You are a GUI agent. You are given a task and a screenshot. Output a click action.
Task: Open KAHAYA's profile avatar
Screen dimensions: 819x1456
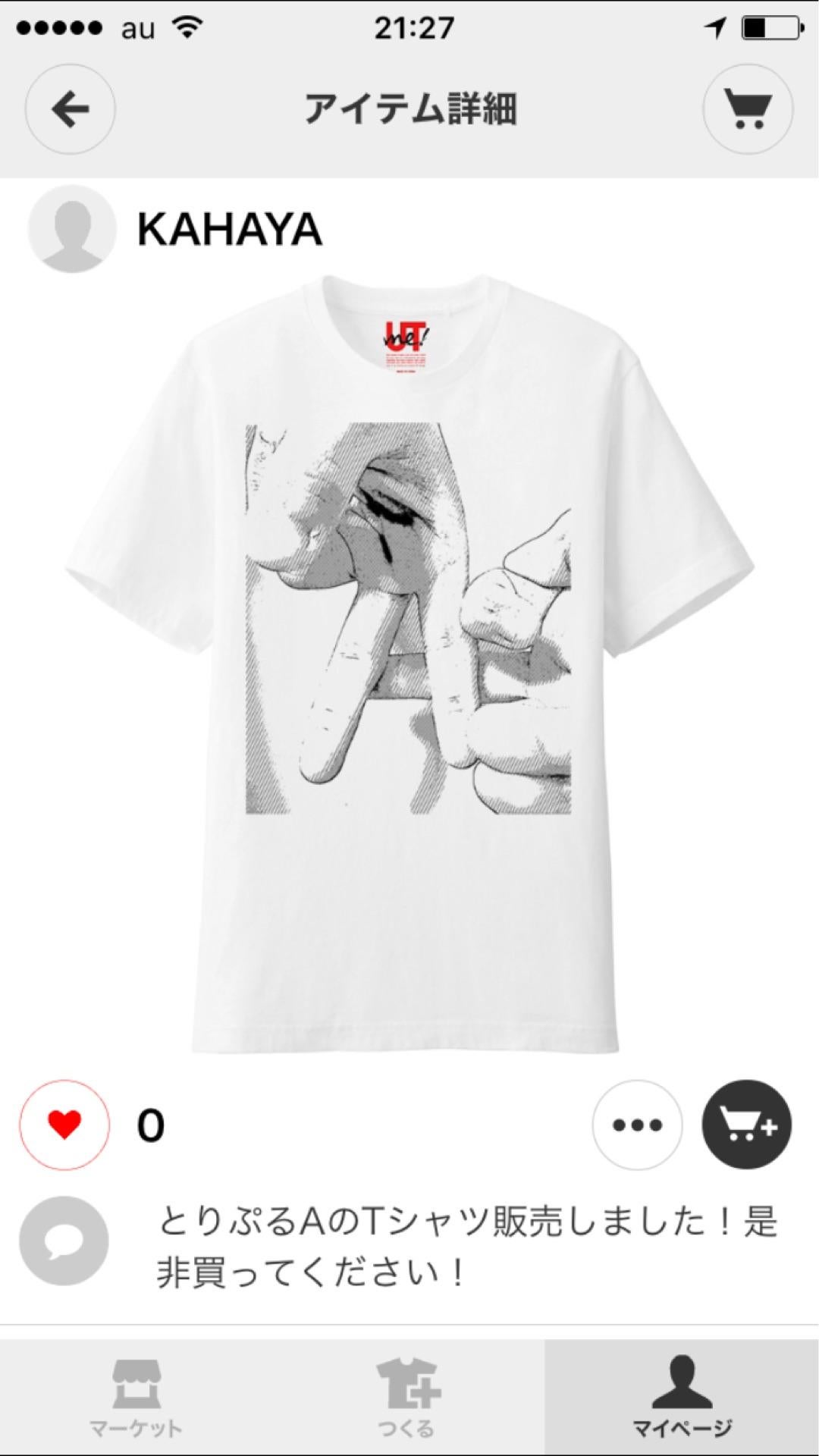point(71,228)
